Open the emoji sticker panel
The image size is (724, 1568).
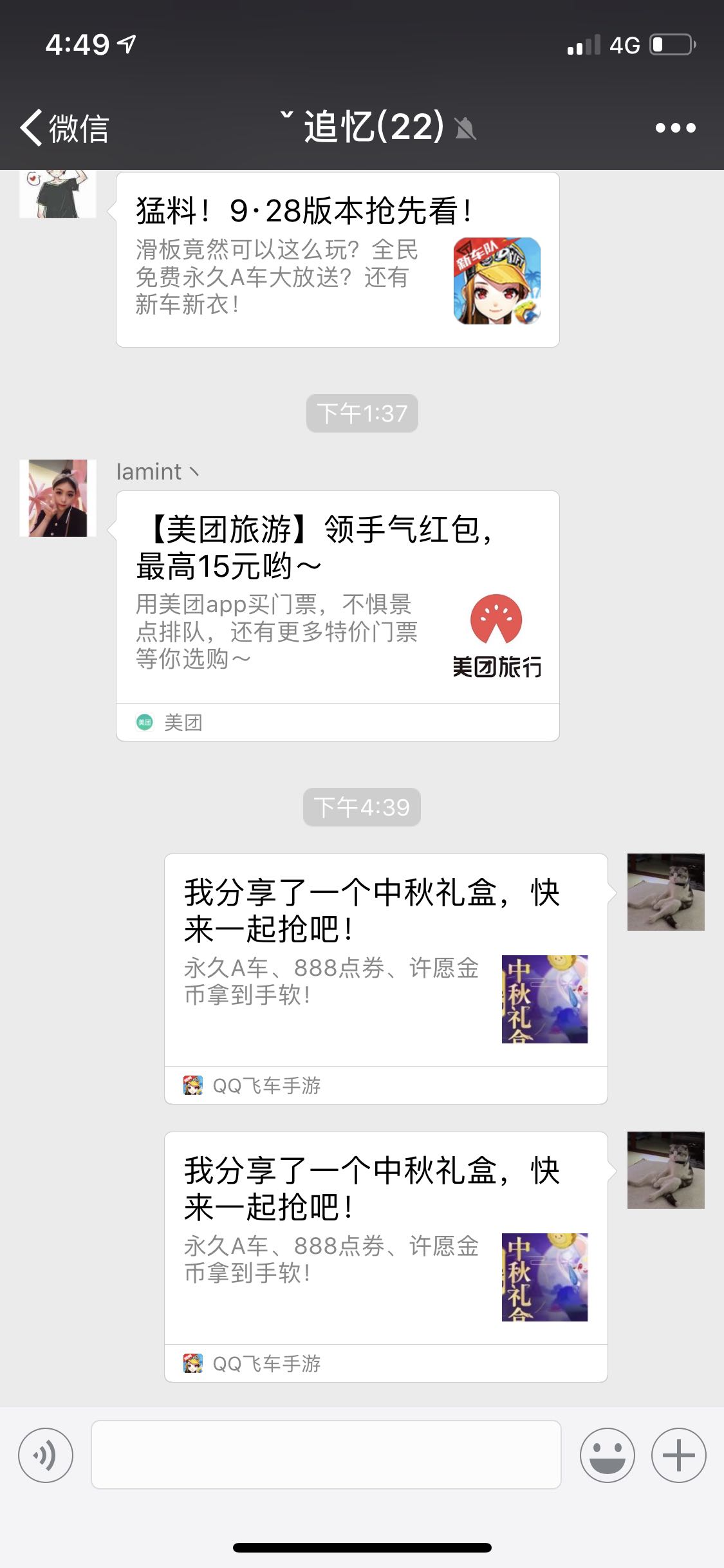(x=607, y=1455)
